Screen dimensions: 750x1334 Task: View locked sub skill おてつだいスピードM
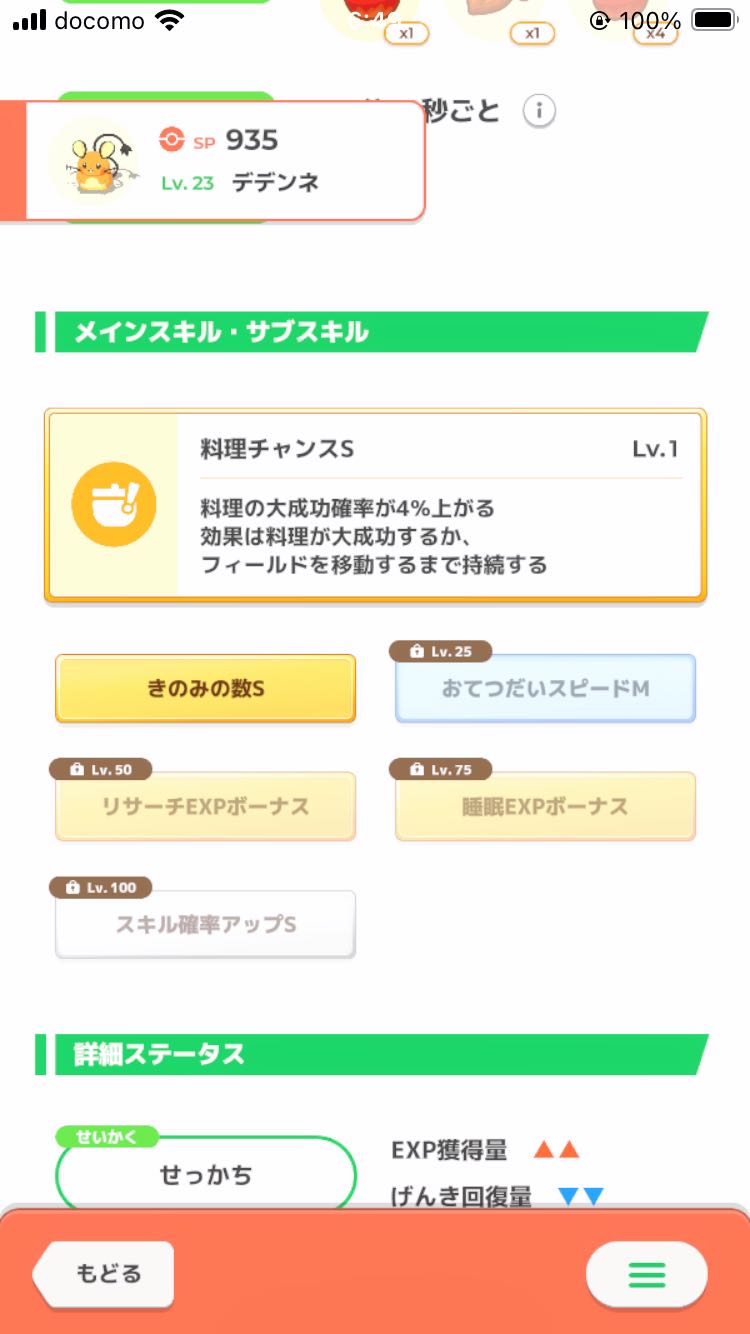click(x=545, y=688)
